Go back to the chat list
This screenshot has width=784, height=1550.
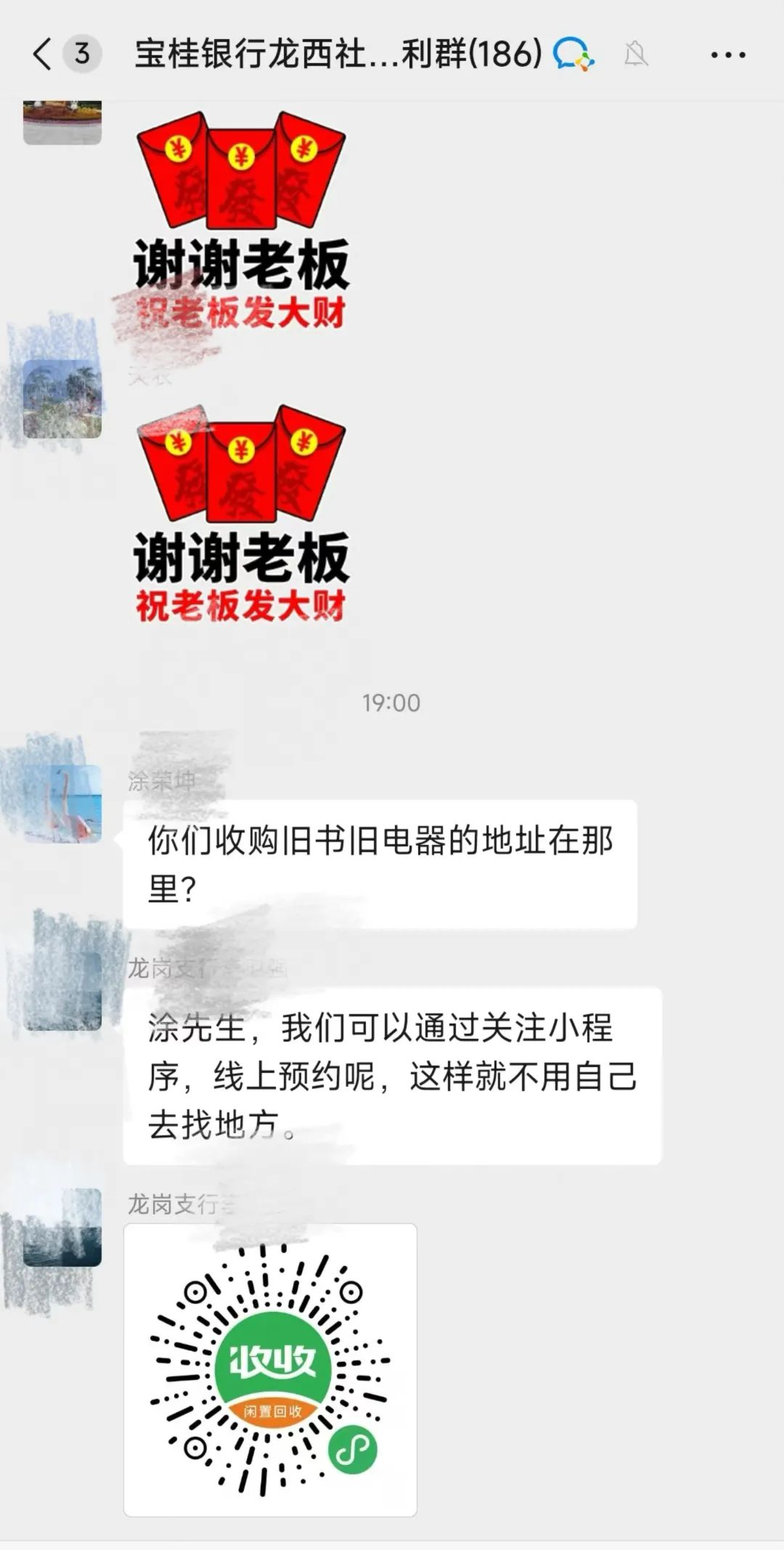[42, 54]
